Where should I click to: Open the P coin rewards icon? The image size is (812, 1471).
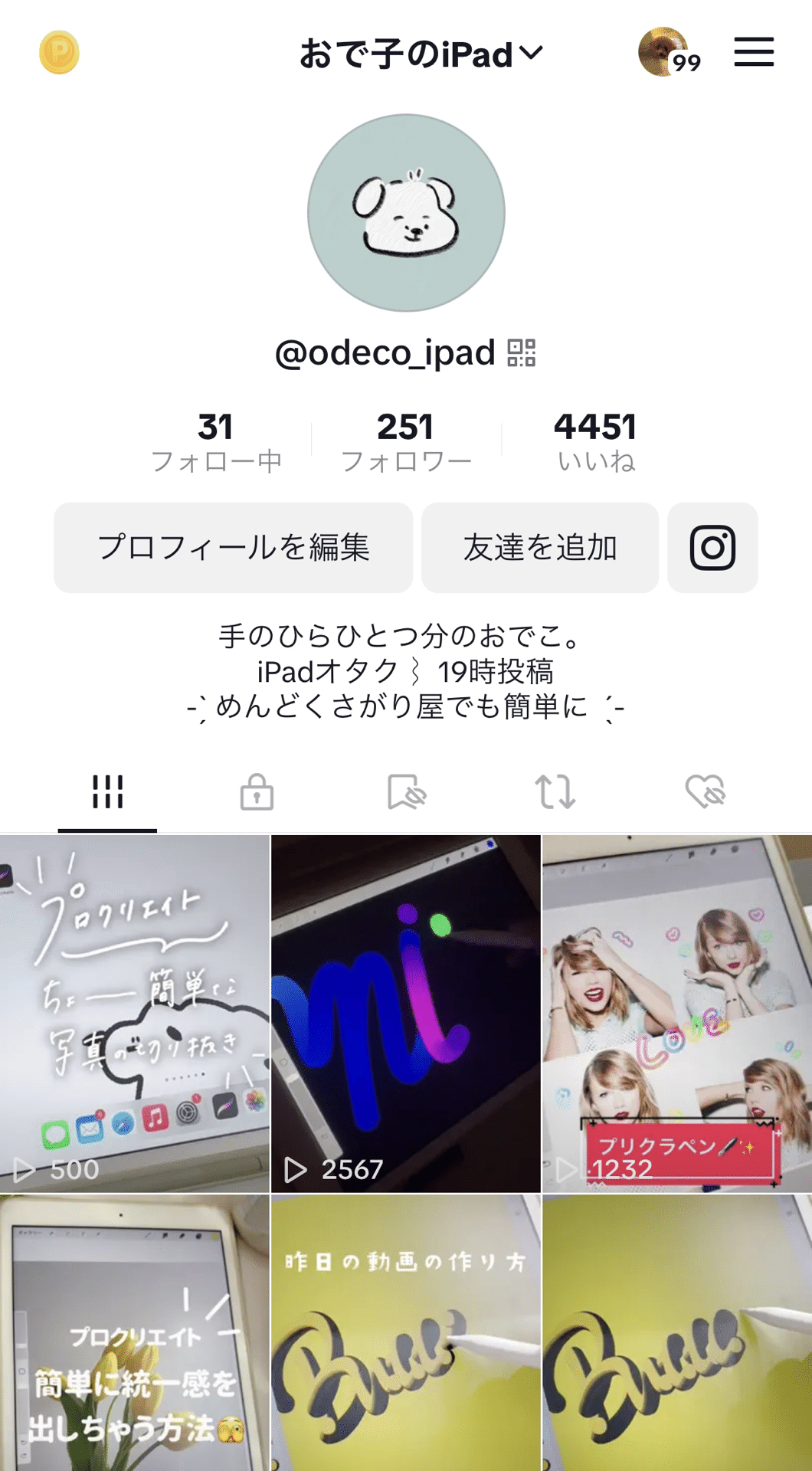pos(60,54)
